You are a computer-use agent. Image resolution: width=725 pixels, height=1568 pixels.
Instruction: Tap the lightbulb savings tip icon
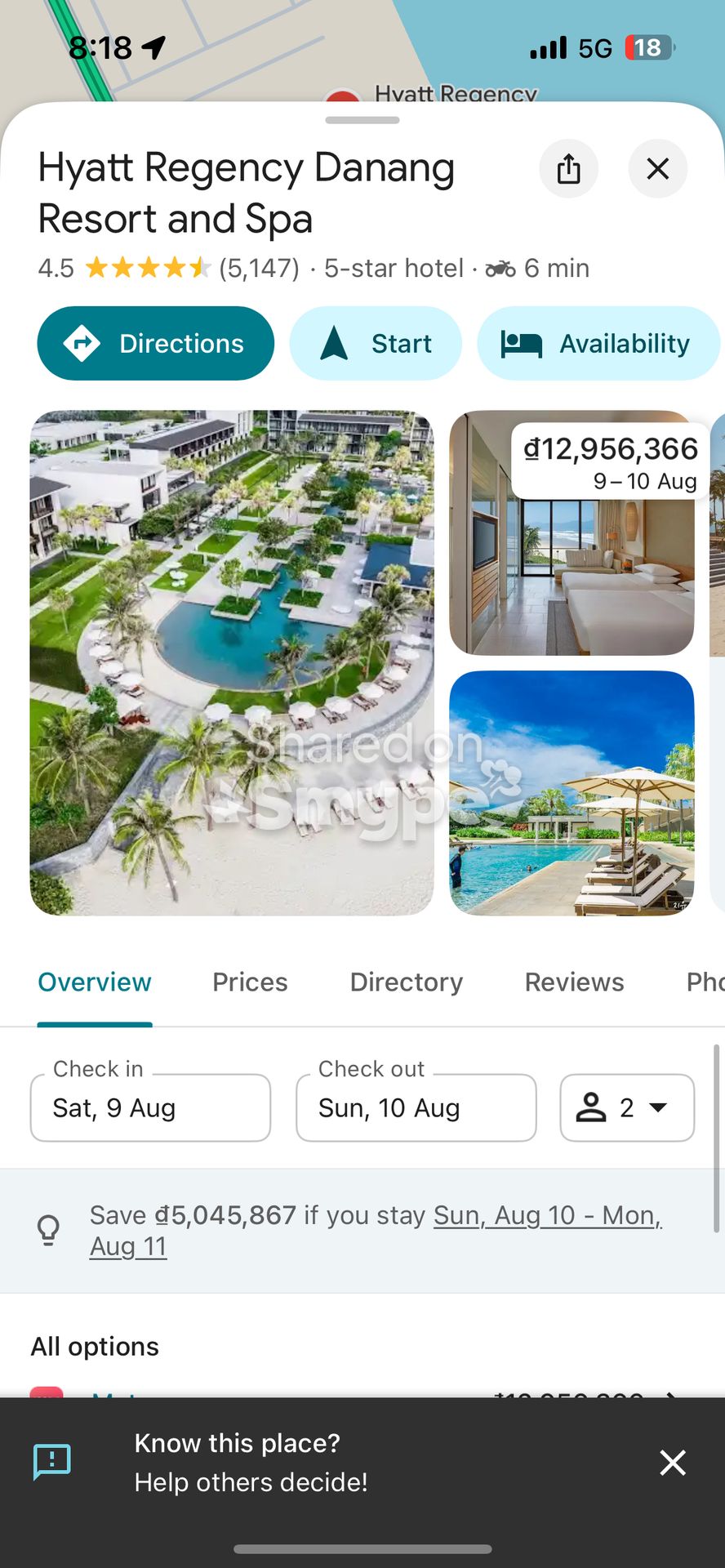coord(49,1230)
